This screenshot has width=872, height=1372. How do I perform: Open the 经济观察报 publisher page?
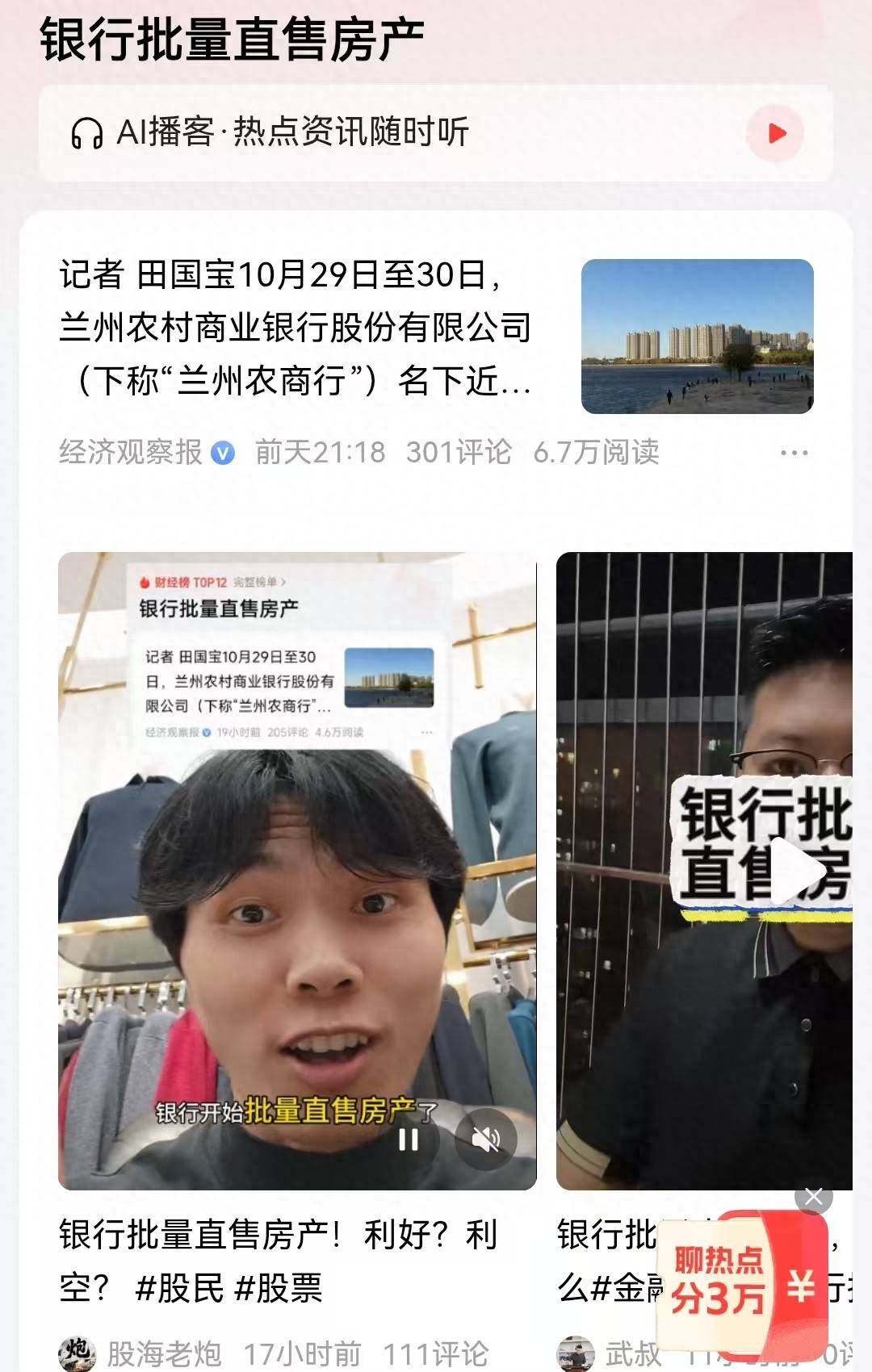click(132, 453)
